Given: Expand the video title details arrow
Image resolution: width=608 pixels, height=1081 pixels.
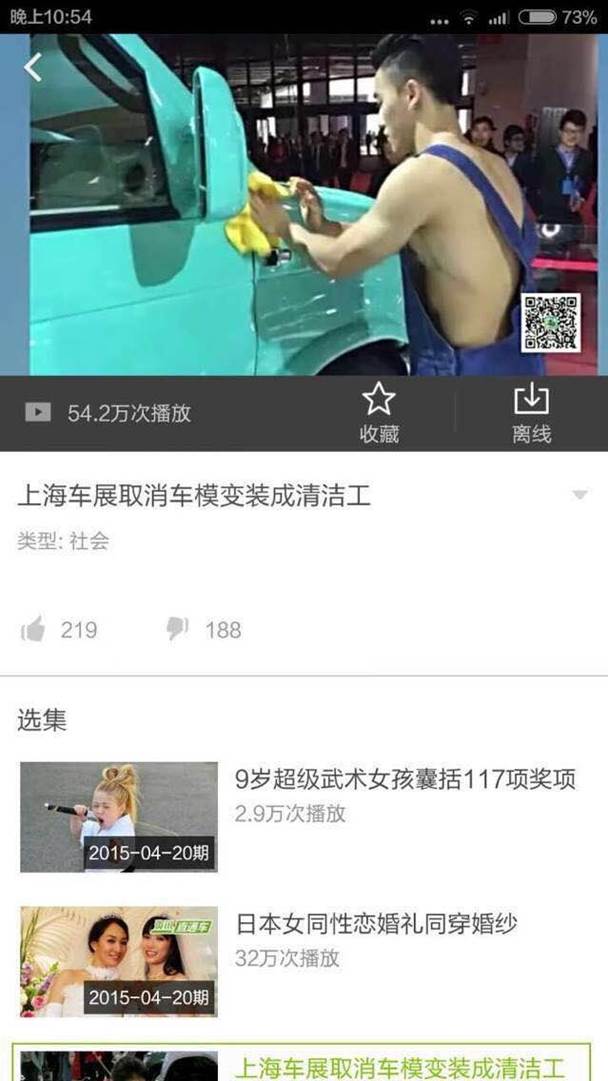Looking at the screenshot, I should coord(578,496).
